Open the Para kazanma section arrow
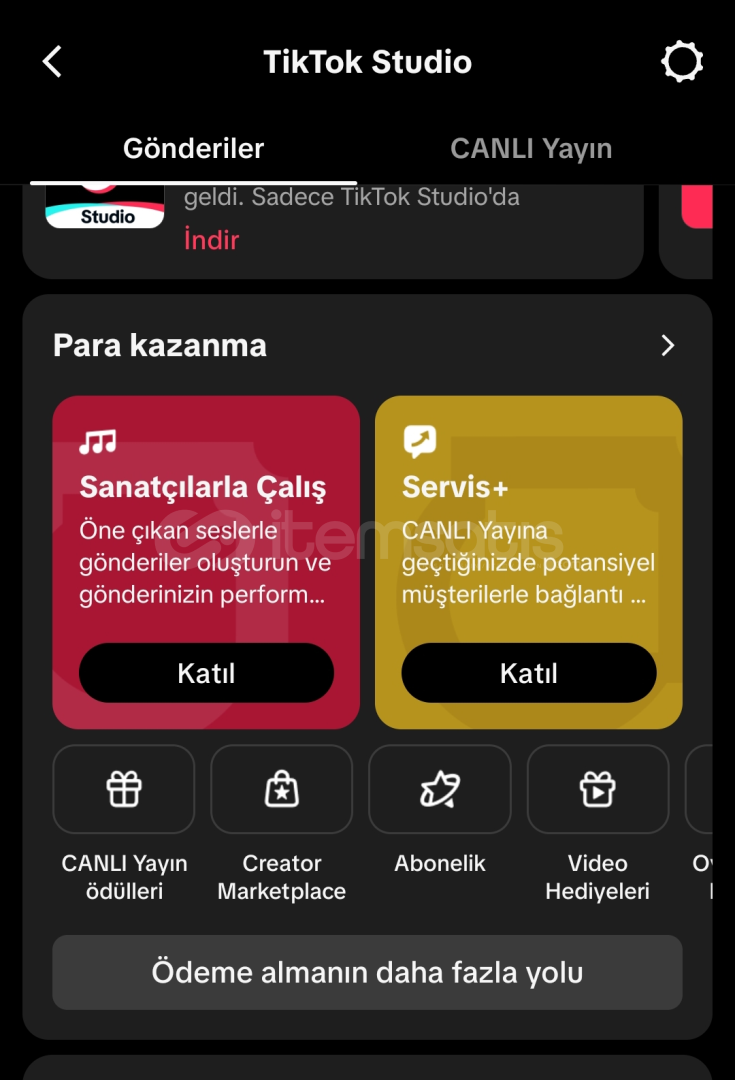The image size is (735, 1080). (x=668, y=346)
